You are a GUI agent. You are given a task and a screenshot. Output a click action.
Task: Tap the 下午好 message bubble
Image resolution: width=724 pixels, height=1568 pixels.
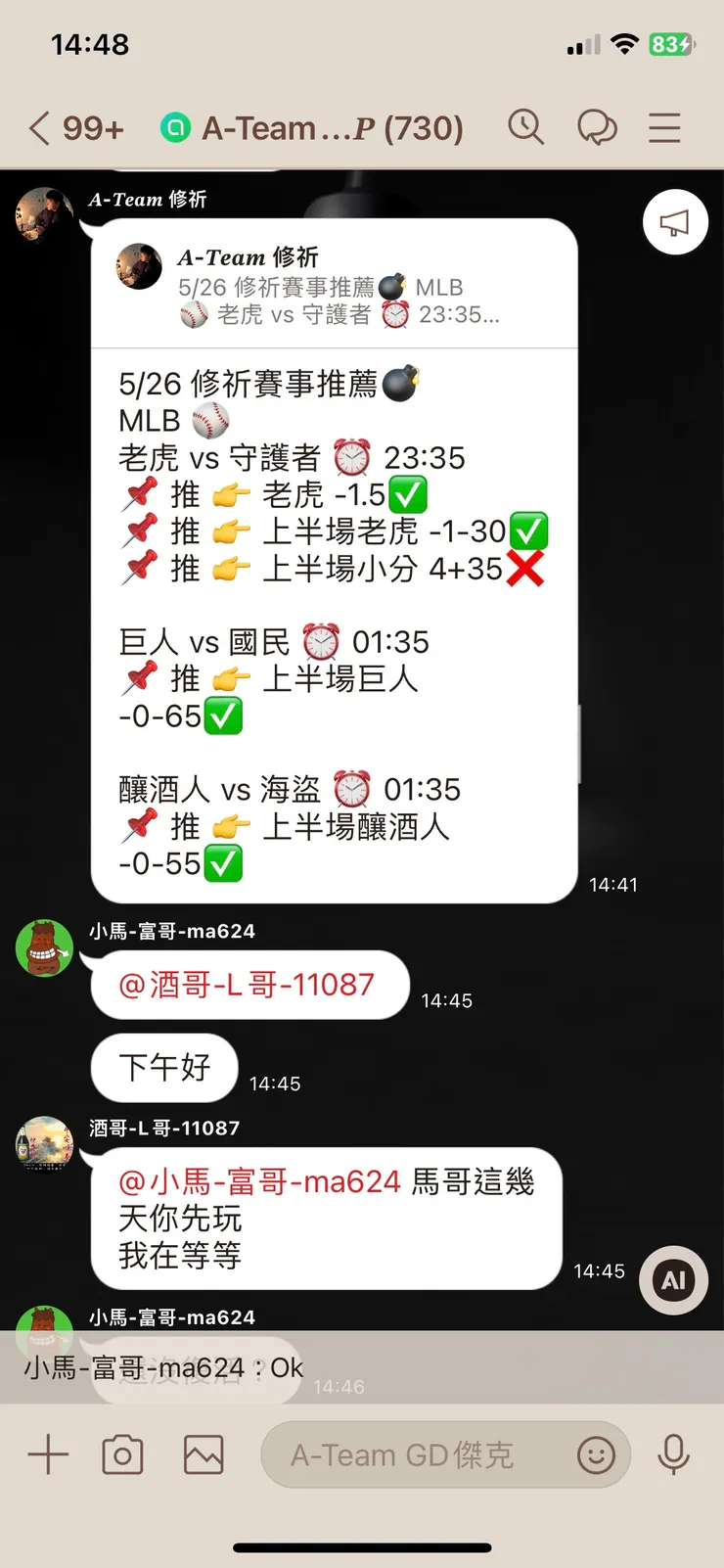pos(163,1068)
